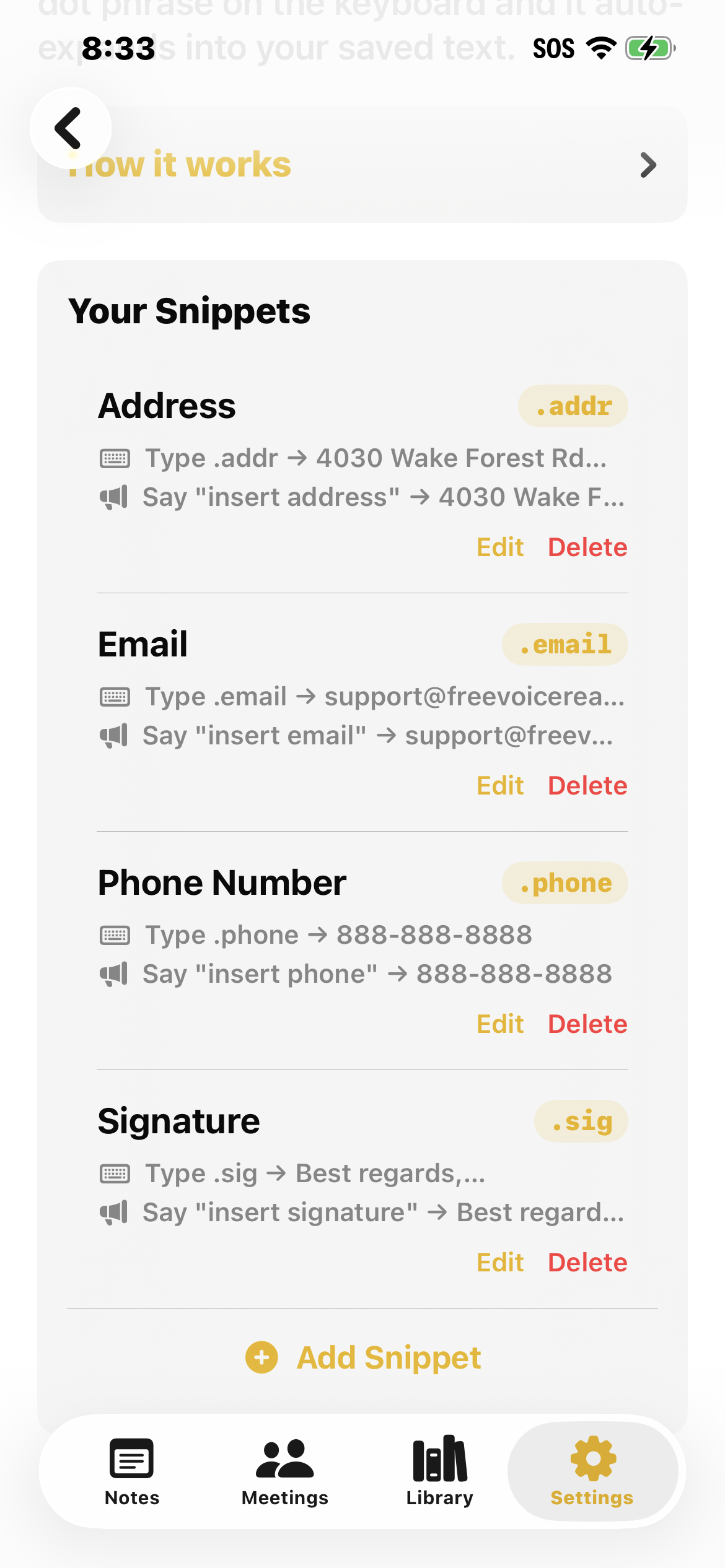The width and height of the screenshot is (725, 1568).
Task: Tap the megaphone icon in Phone Number snippet
Action: click(x=113, y=973)
